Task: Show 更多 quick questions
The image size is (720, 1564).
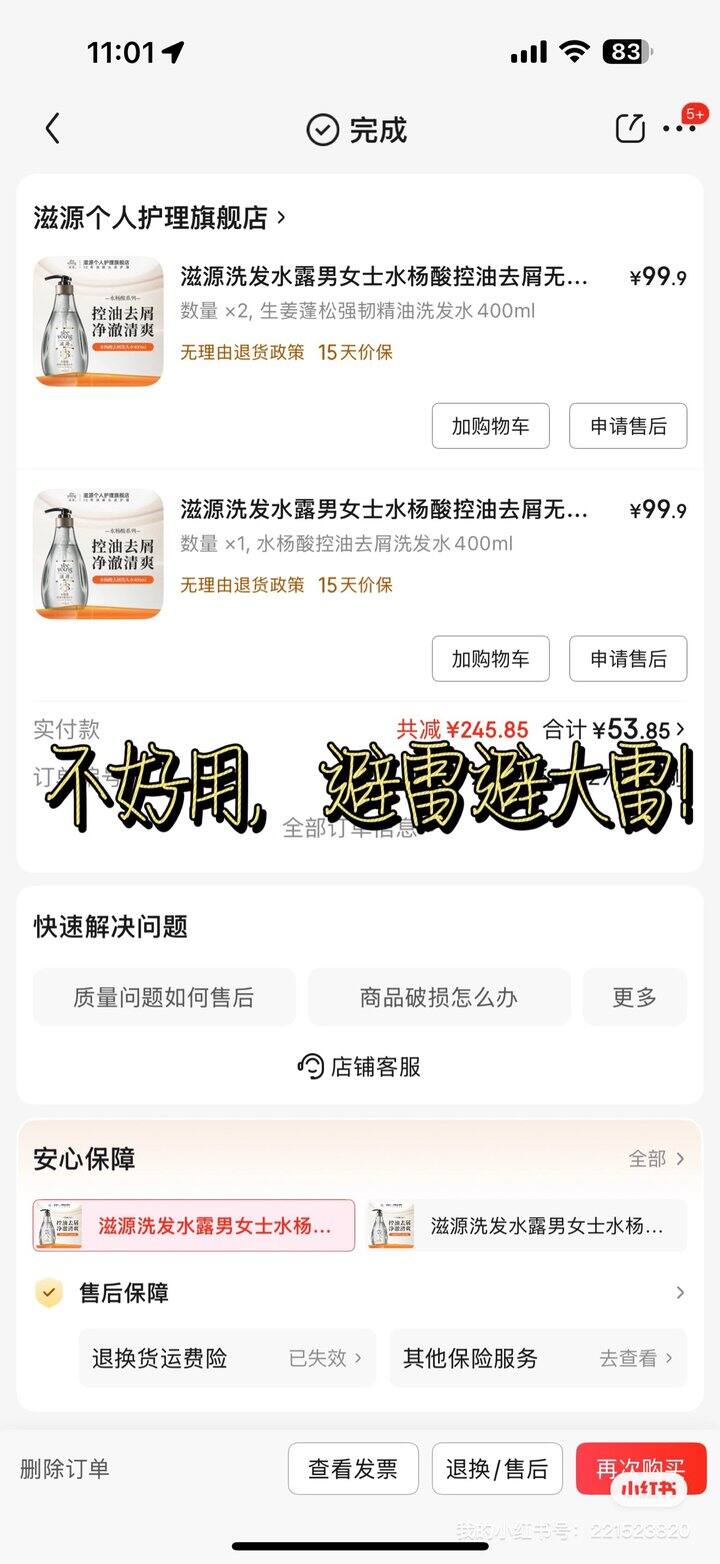Action: pyautogui.click(x=635, y=997)
